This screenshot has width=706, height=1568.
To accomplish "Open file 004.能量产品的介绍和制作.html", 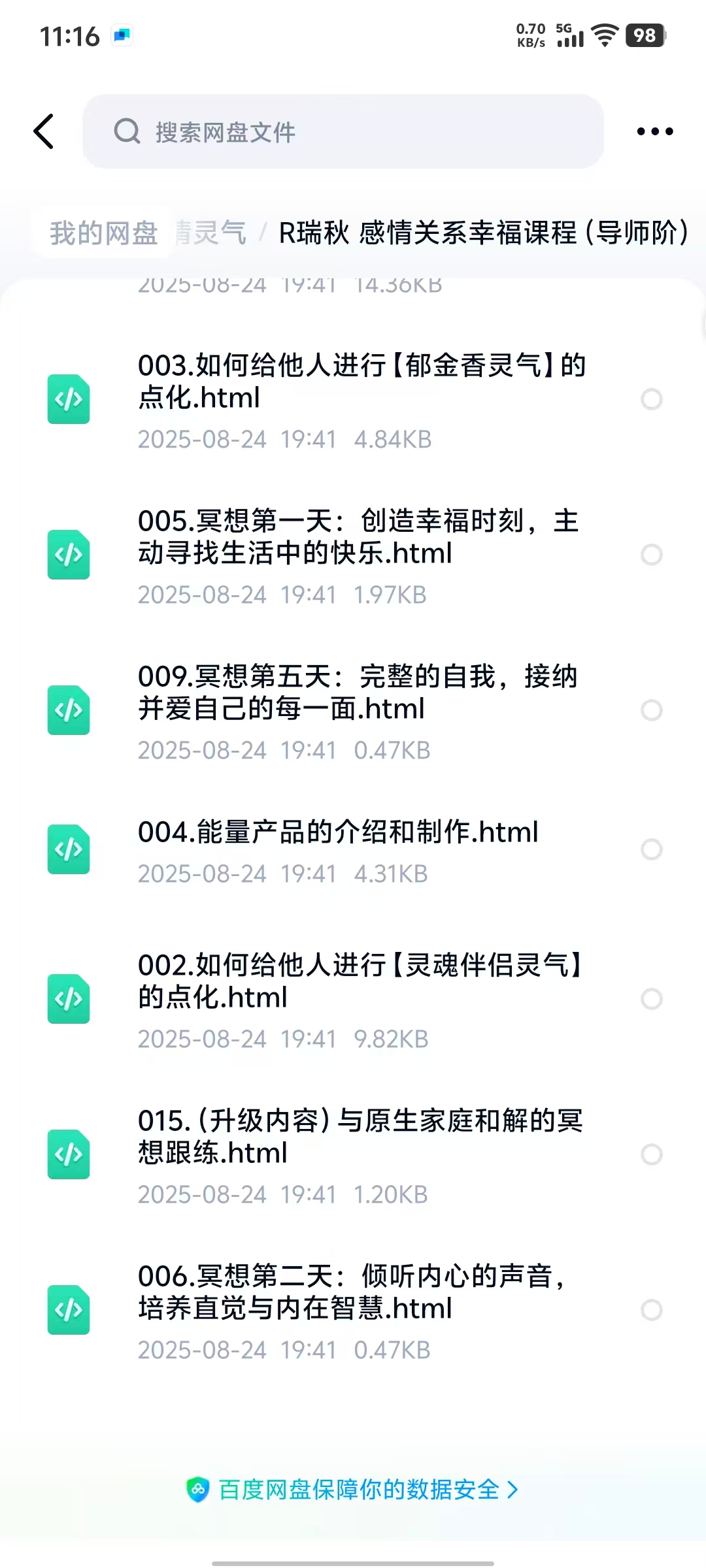I will tap(337, 832).
